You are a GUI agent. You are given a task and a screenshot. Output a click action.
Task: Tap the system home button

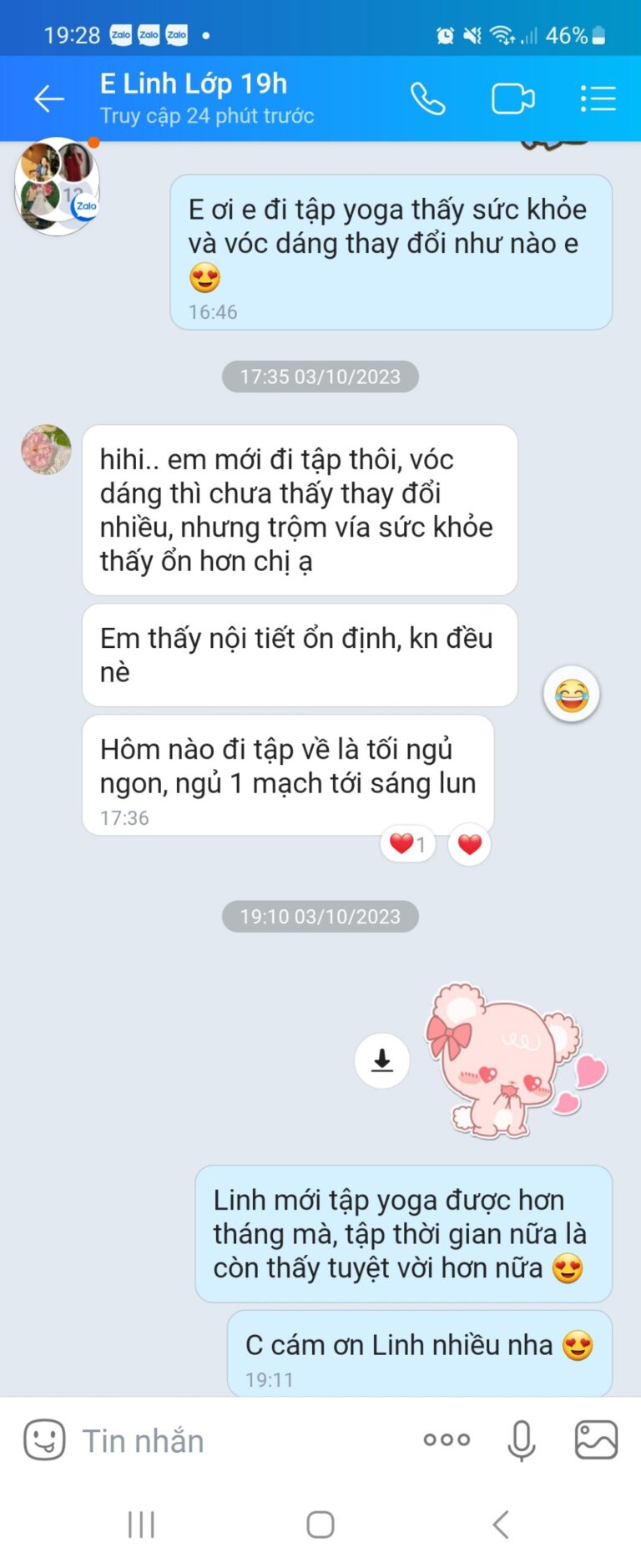point(320,1525)
